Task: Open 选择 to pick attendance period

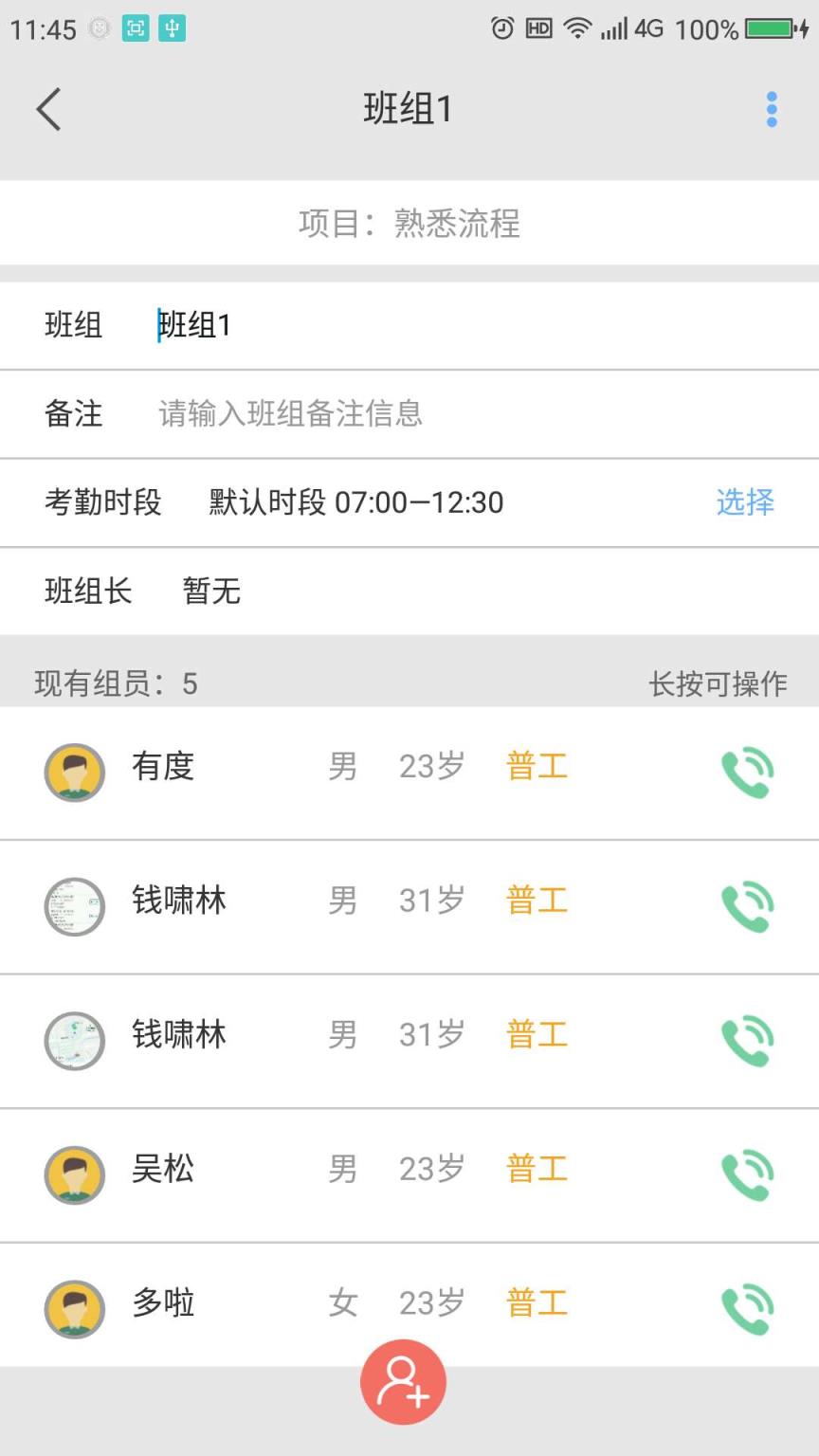Action: pyautogui.click(x=745, y=502)
